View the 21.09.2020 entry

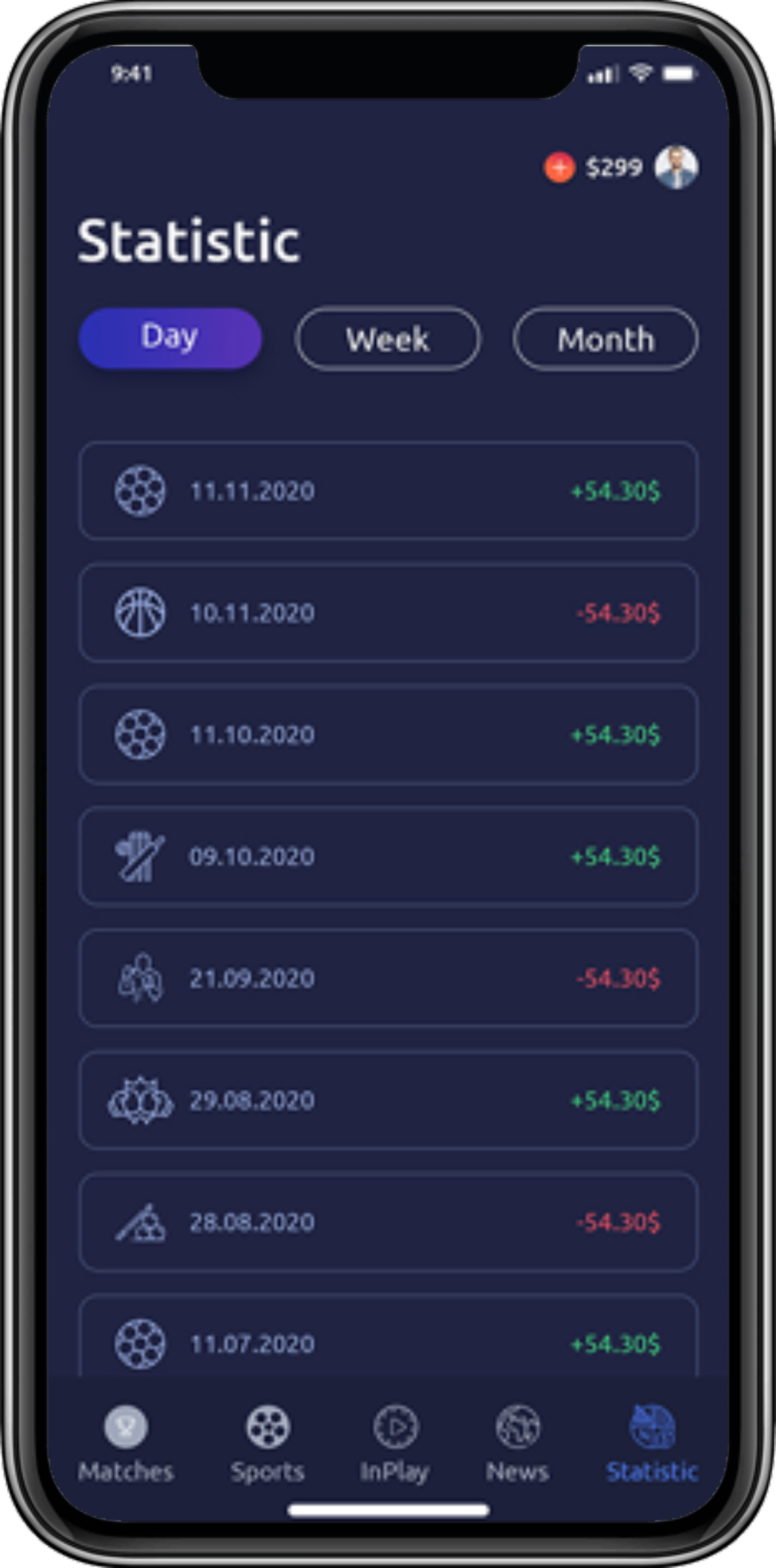tap(388, 978)
